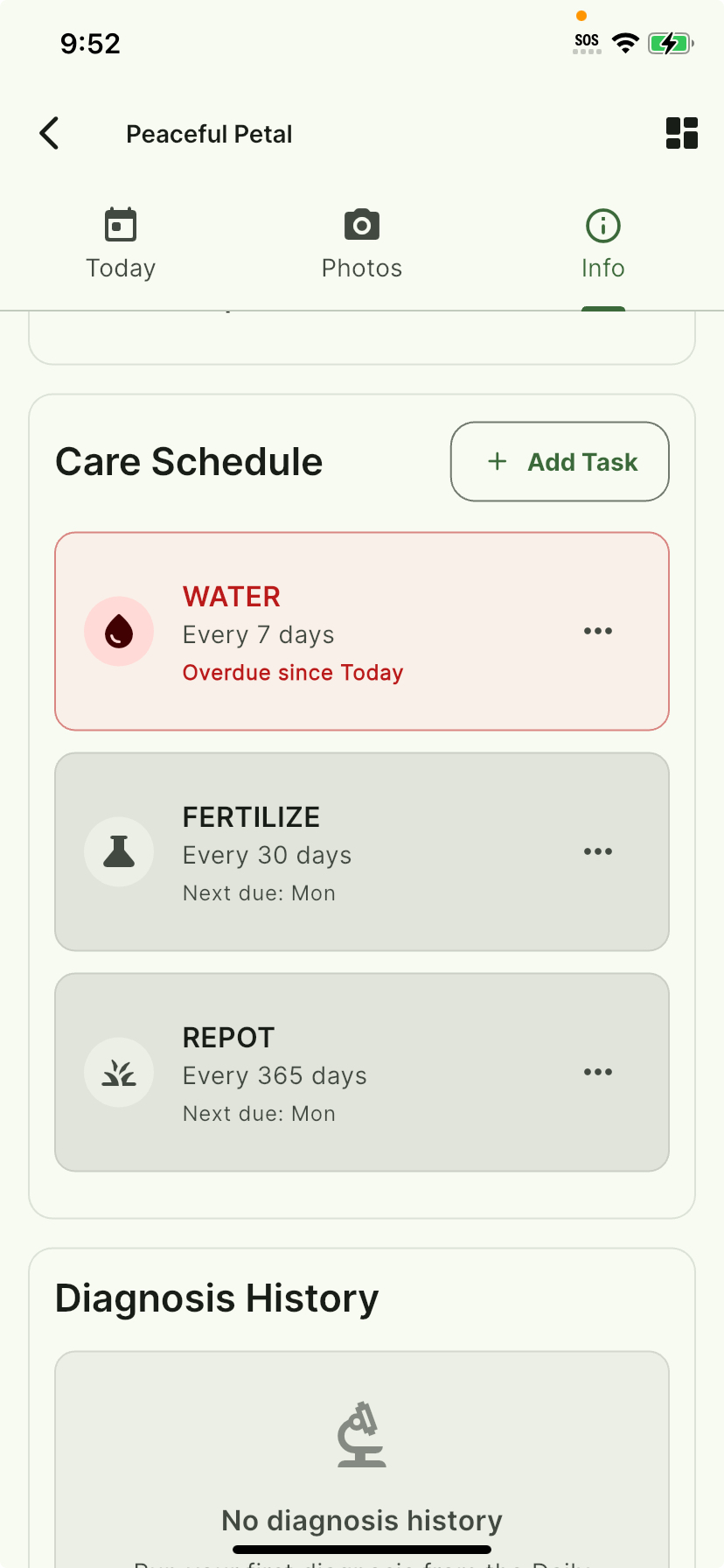Tap the water droplet icon
The width and height of the screenshot is (724, 1568).
coord(119,630)
